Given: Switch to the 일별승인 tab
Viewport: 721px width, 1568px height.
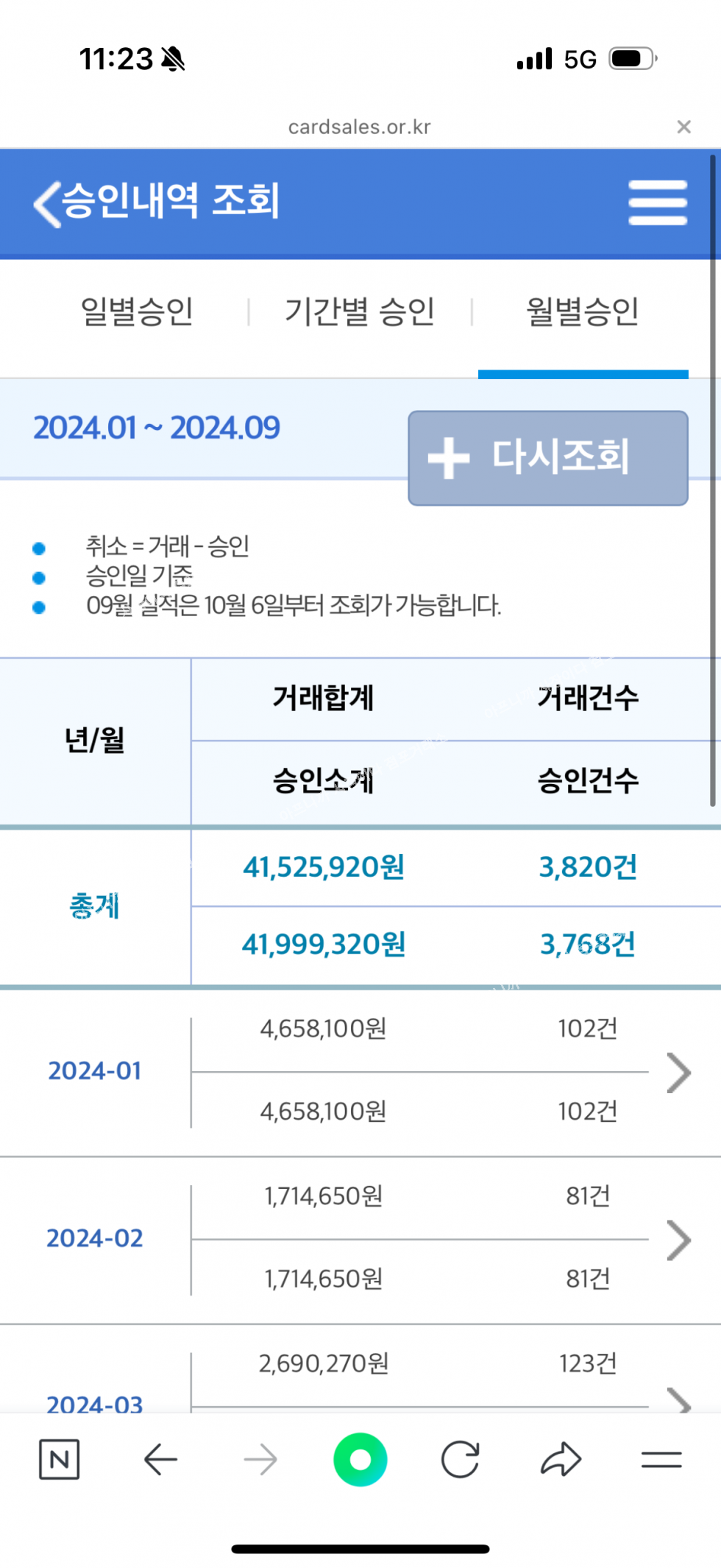Looking at the screenshot, I should point(137,311).
